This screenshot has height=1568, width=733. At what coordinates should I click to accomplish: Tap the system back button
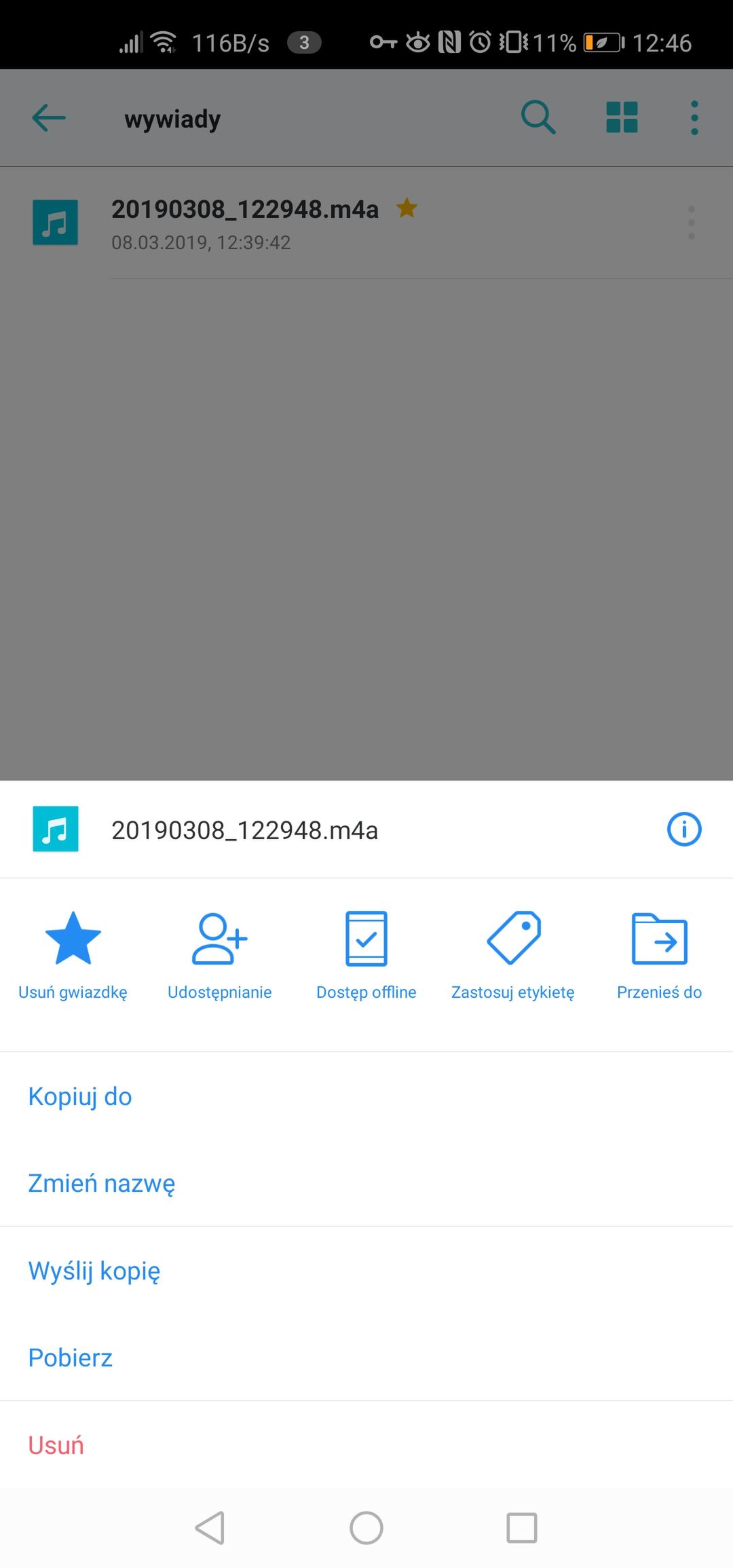coord(210,1528)
